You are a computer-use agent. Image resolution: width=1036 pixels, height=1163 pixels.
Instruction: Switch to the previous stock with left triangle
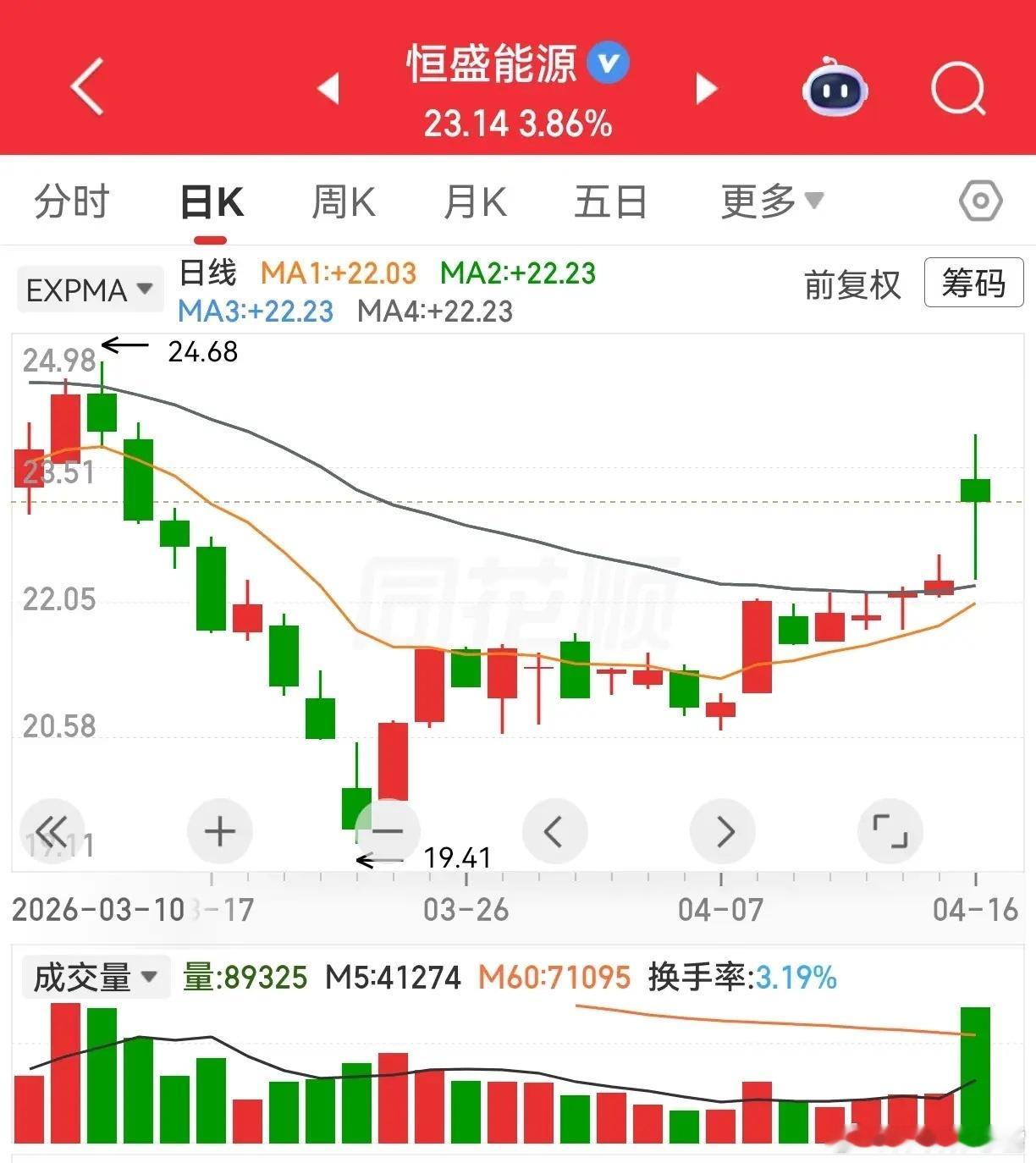[x=328, y=88]
